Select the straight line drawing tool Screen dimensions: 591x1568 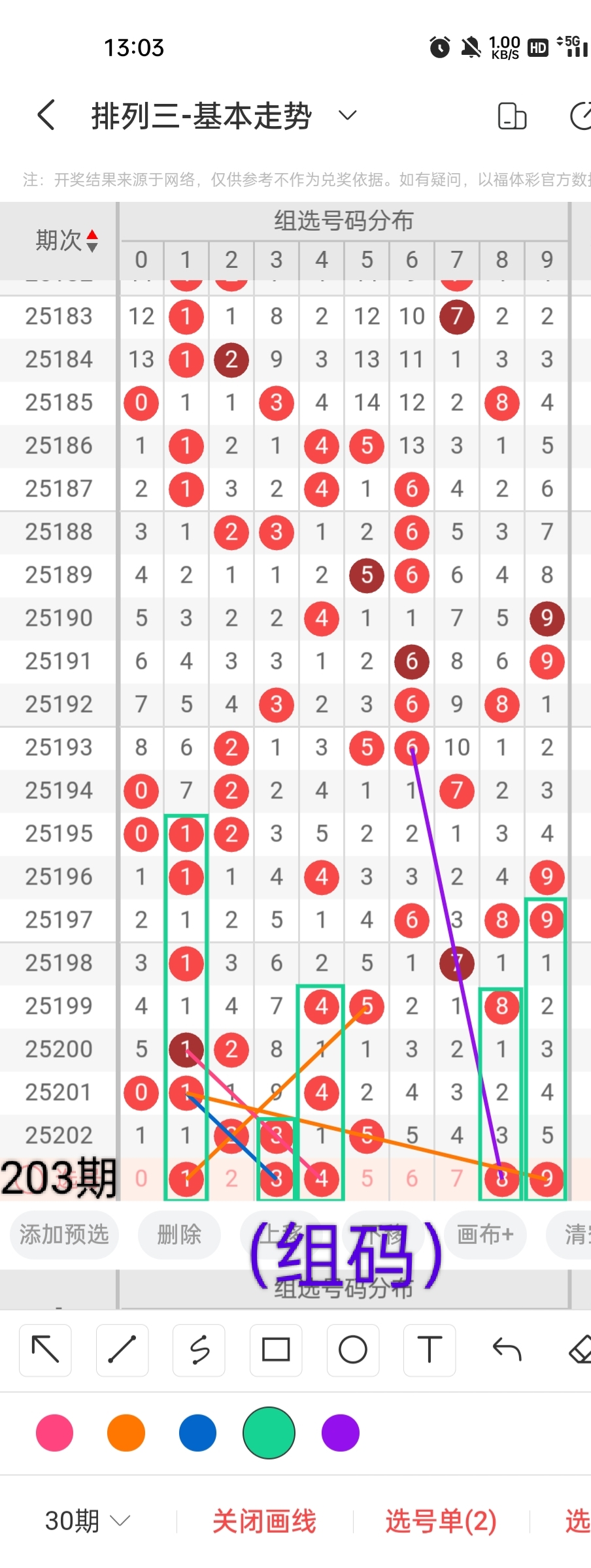(x=122, y=1350)
